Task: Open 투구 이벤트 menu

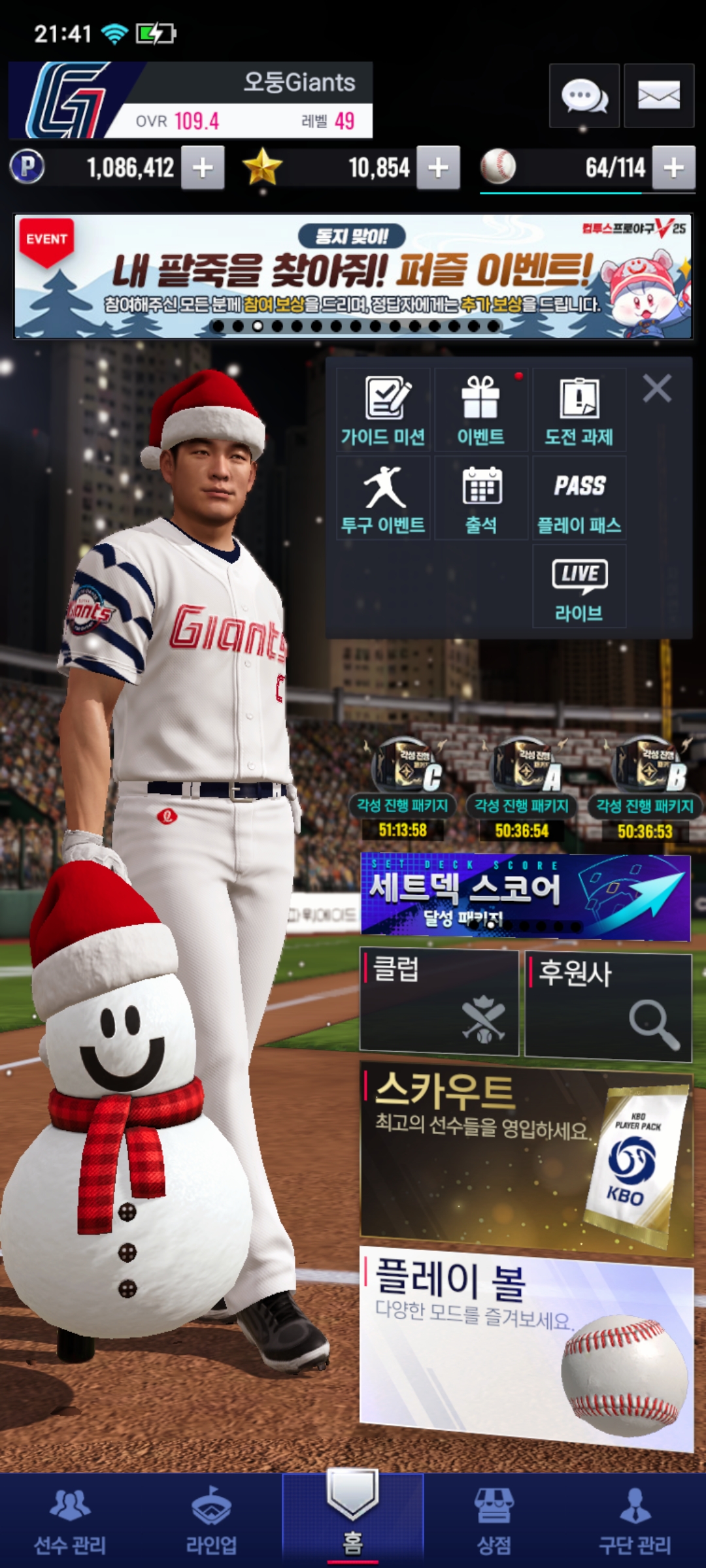Action: [x=384, y=498]
